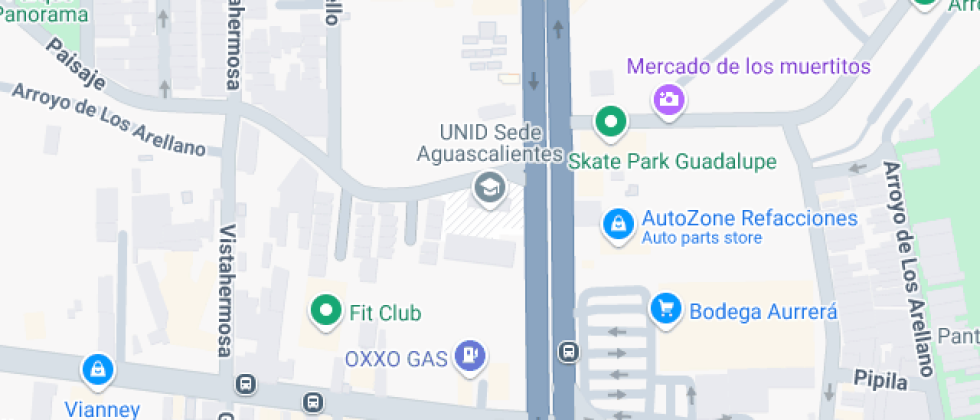
Task: Open the Mercado de los muertitos marker
Action: [668, 98]
